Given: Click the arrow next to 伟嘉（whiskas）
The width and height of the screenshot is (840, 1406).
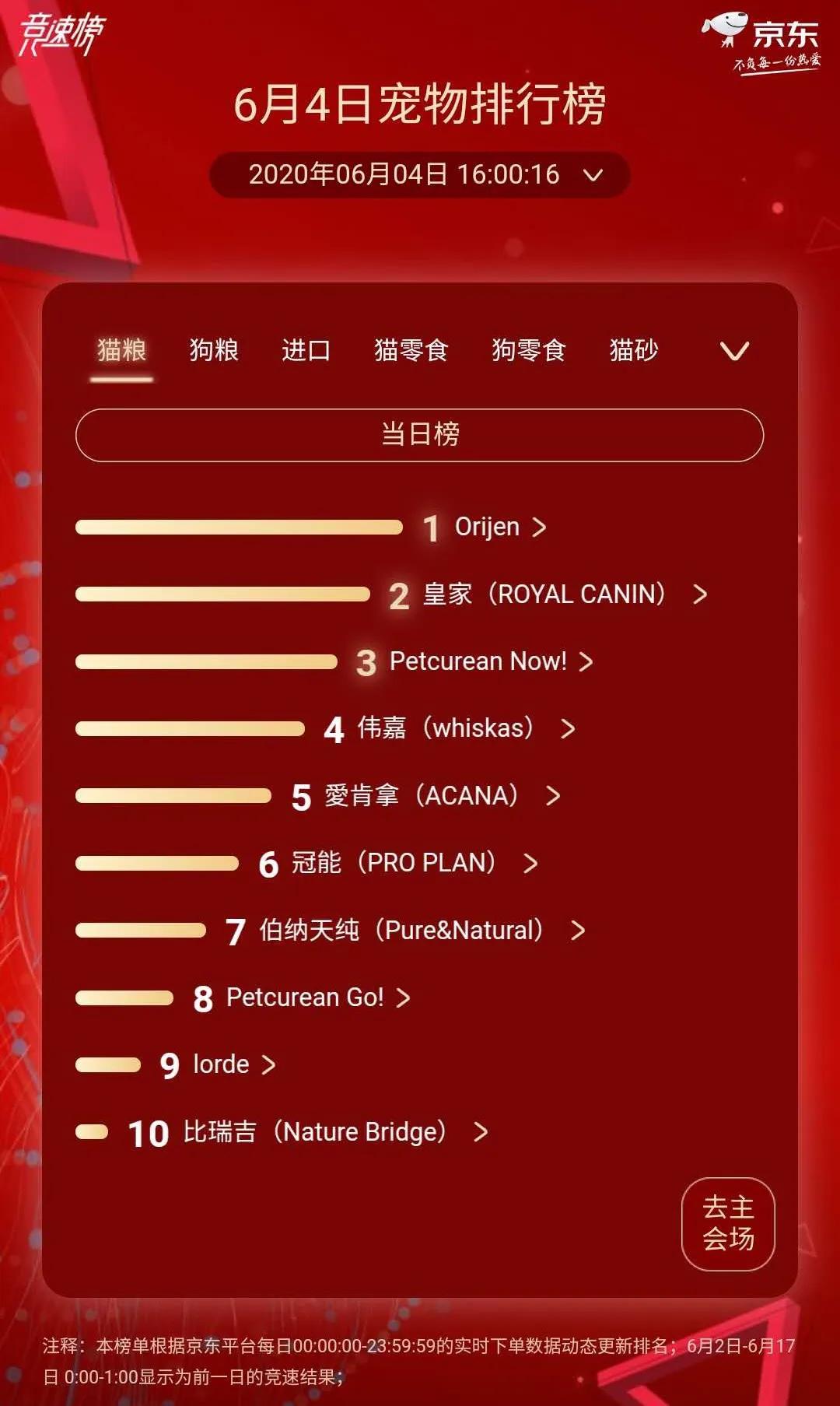Looking at the screenshot, I should pos(569,729).
